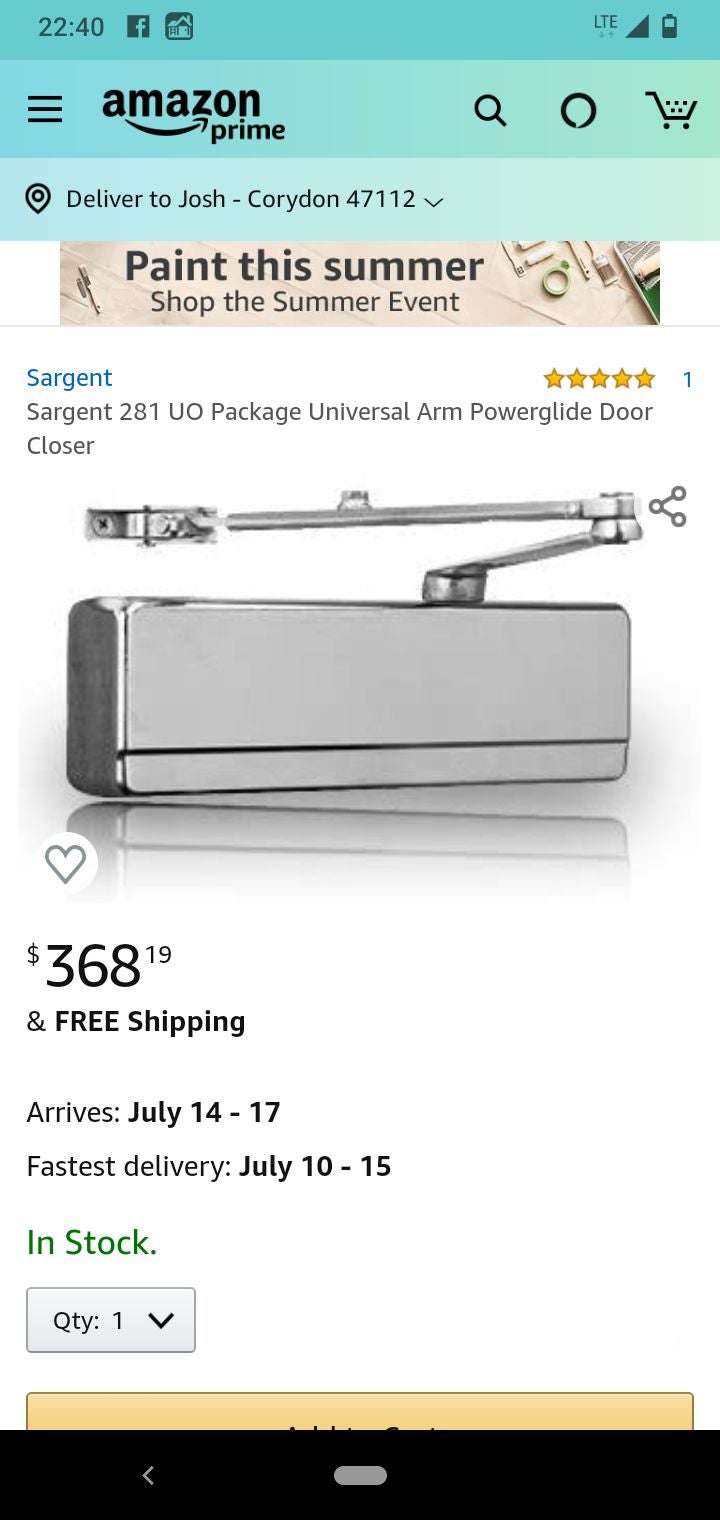Viewport: 720px width, 1520px height.
Task: Change delivery address for Josh - Corydon
Action: click(x=234, y=199)
